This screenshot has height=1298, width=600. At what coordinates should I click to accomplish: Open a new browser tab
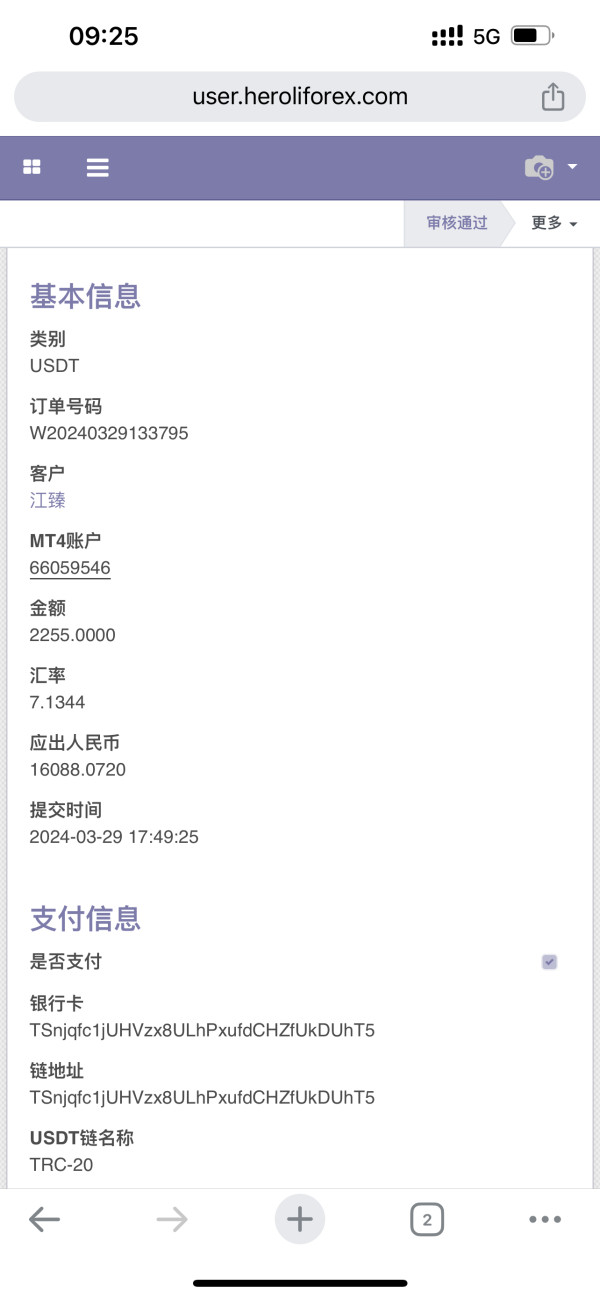[300, 1219]
